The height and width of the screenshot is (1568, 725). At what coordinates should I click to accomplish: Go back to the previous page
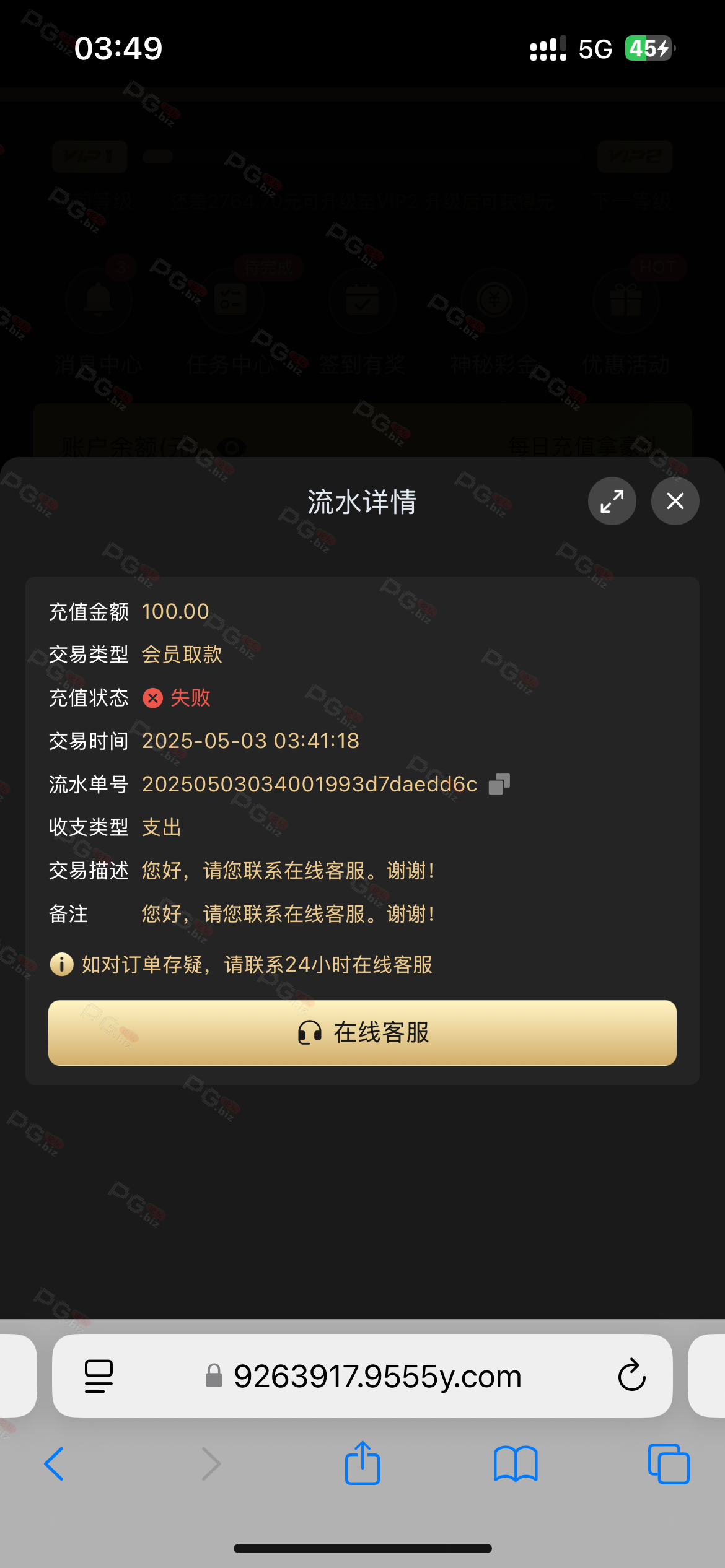[x=55, y=1464]
